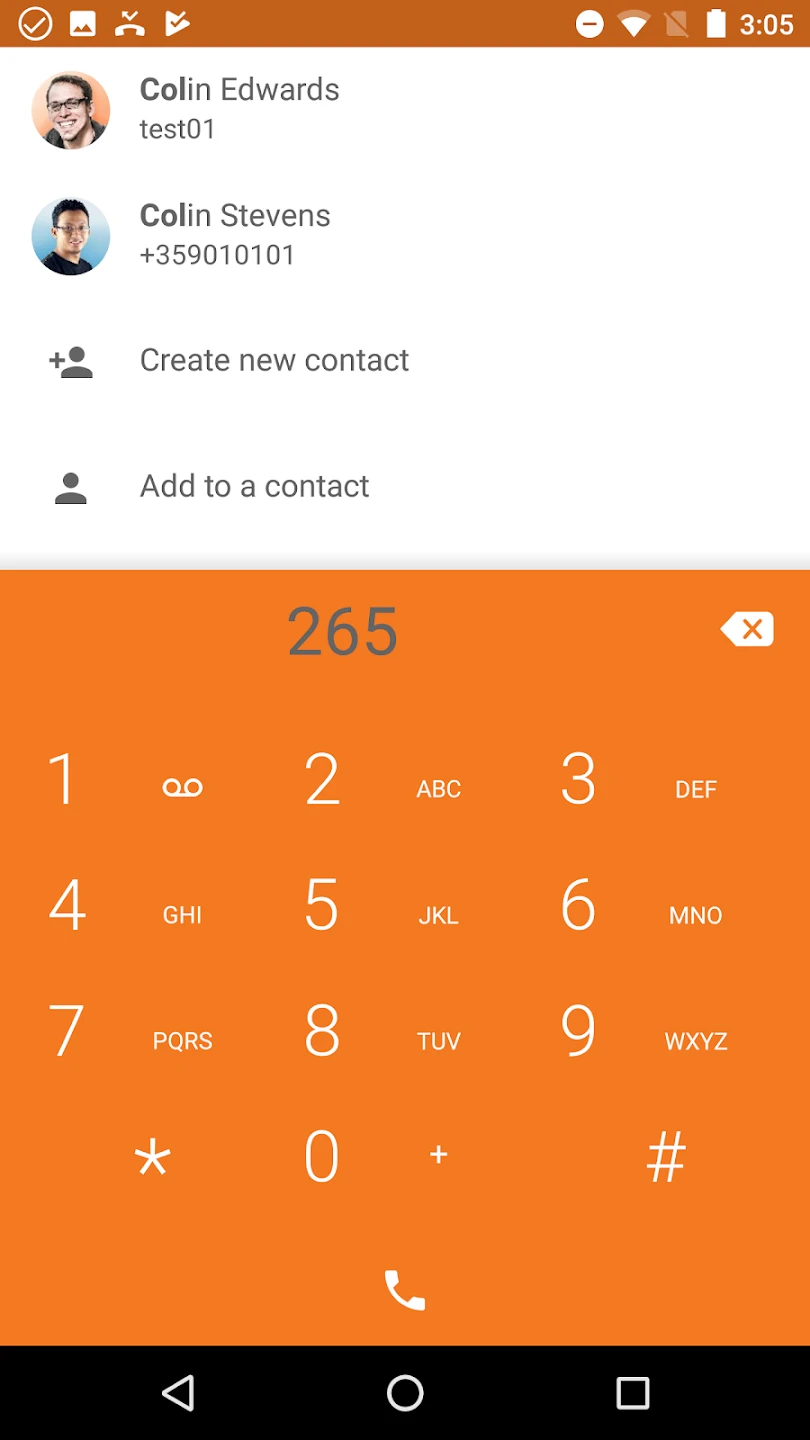Enter digit 3 DEF
The height and width of the screenshot is (1440, 810).
[637, 781]
